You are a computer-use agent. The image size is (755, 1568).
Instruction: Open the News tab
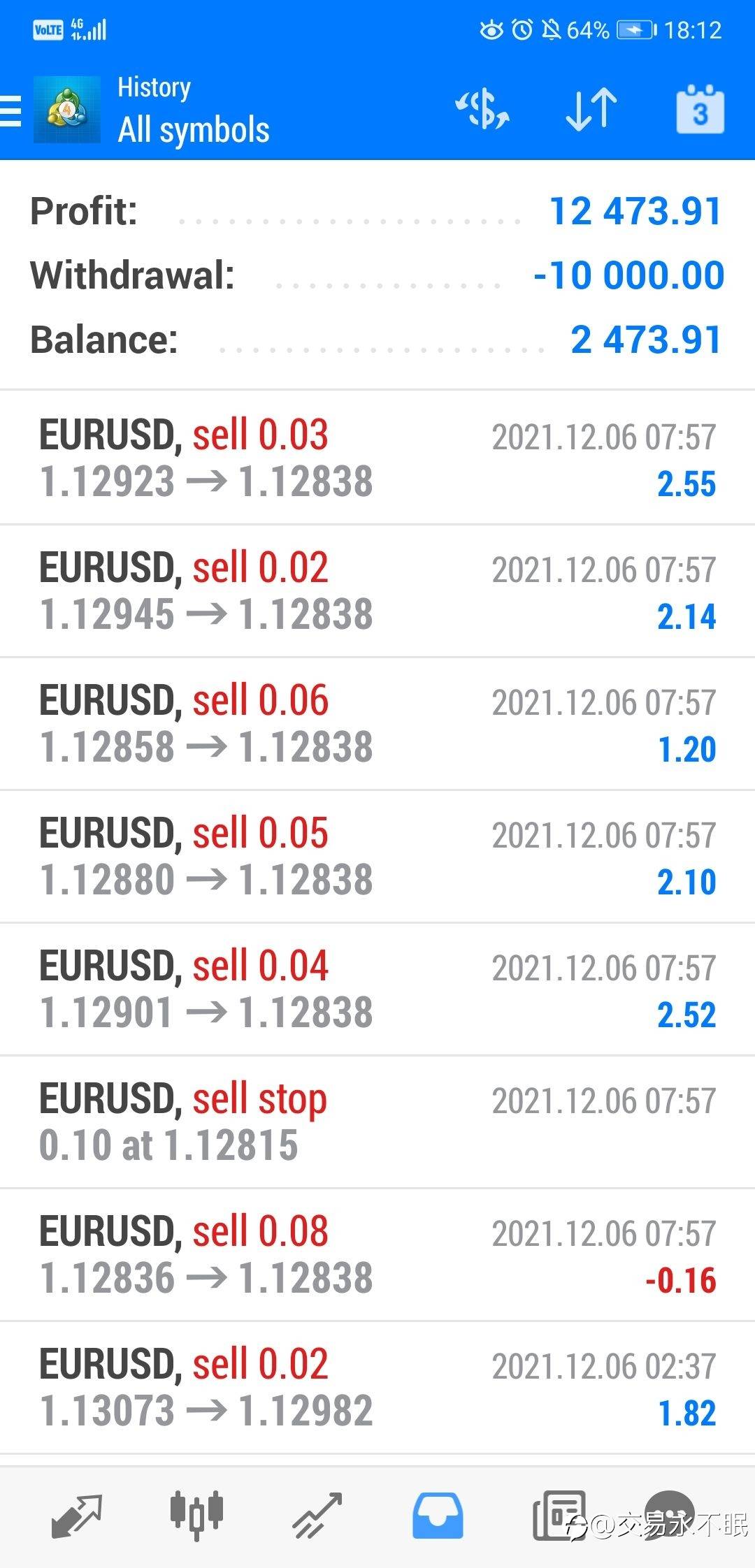pos(559,1516)
